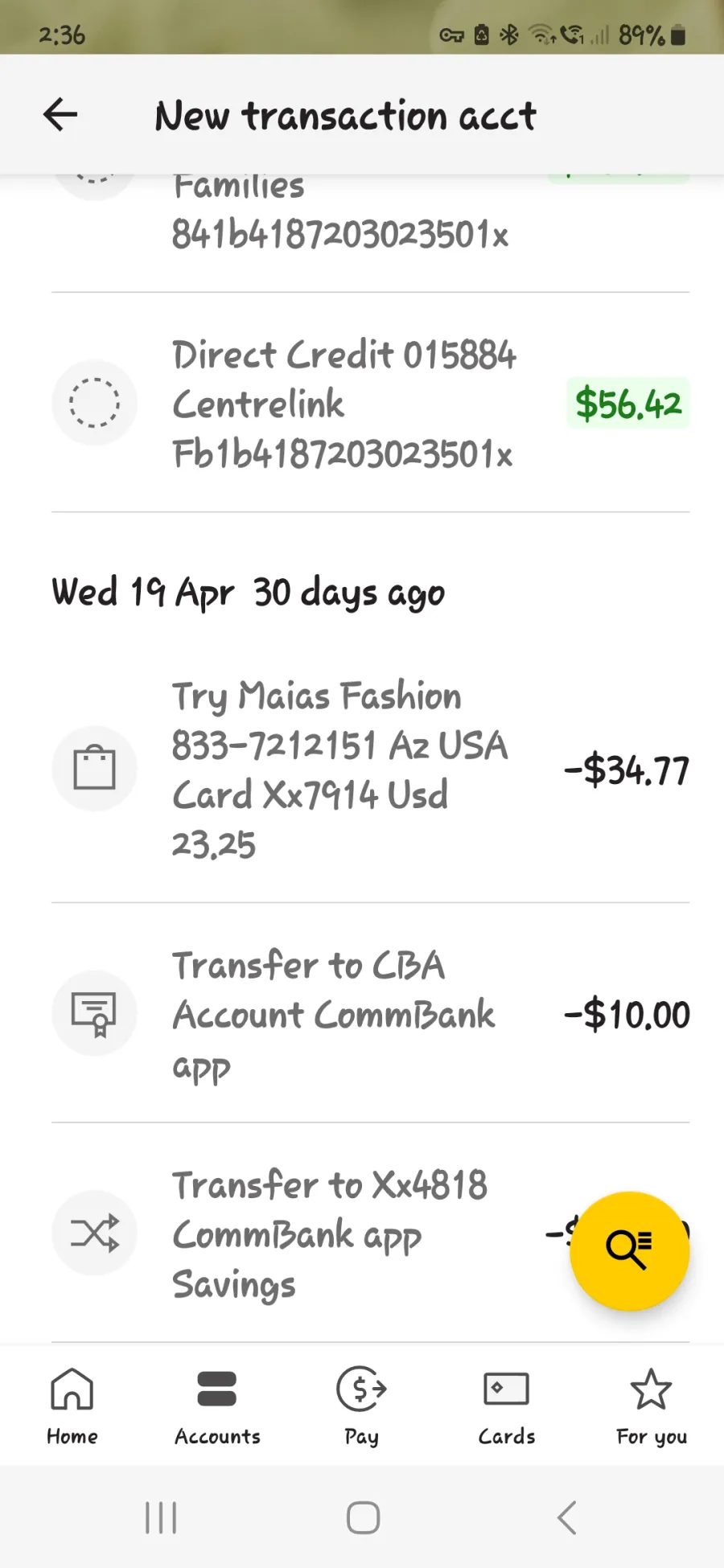Open the Transfer to CBA Account transaction

coord(370,1013)
